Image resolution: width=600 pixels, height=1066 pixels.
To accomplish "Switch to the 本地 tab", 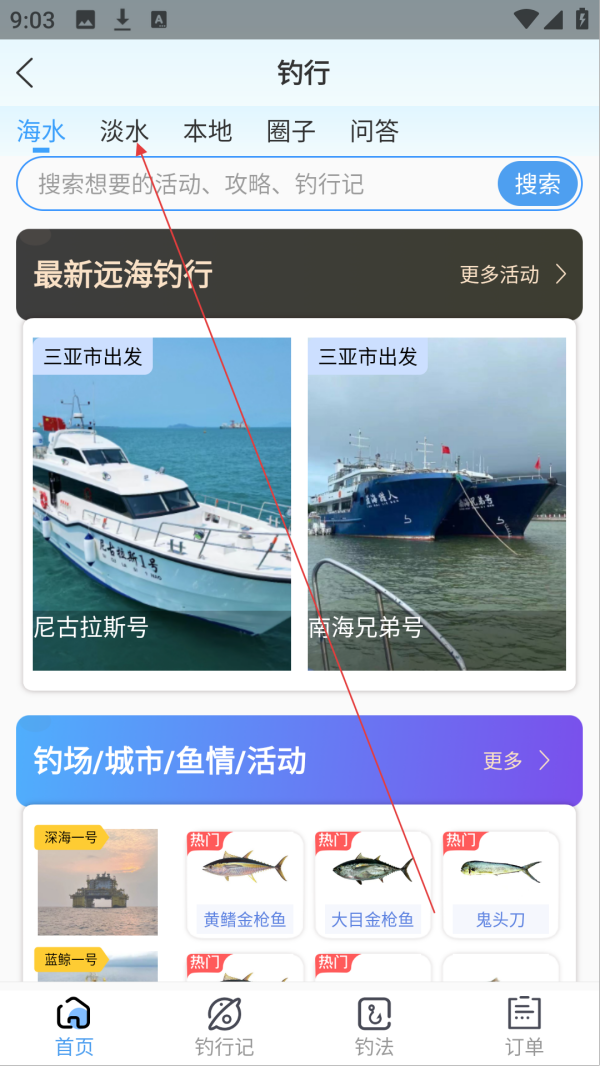I will [208, 131].
